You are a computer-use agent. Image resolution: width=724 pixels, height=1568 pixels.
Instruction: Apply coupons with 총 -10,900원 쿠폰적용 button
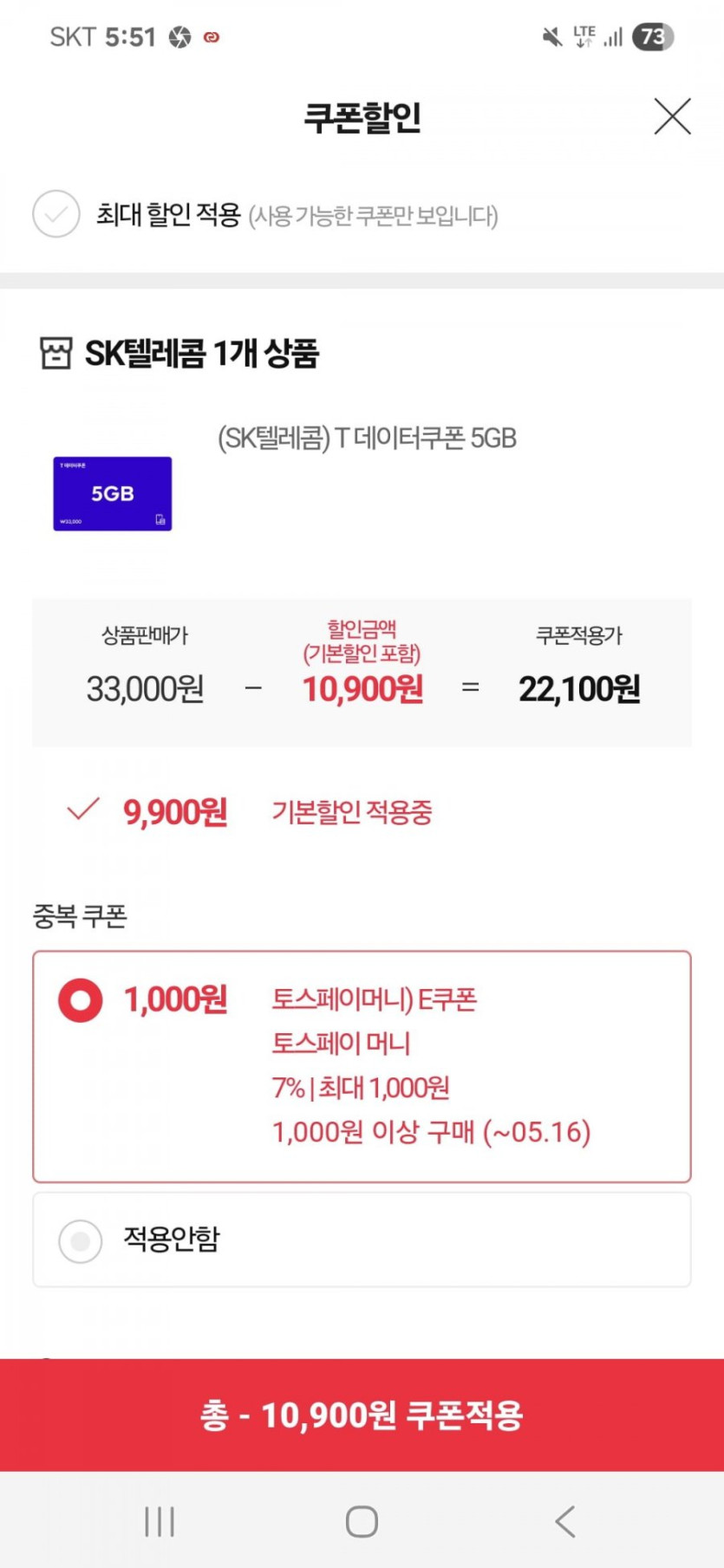[362, 1415]
